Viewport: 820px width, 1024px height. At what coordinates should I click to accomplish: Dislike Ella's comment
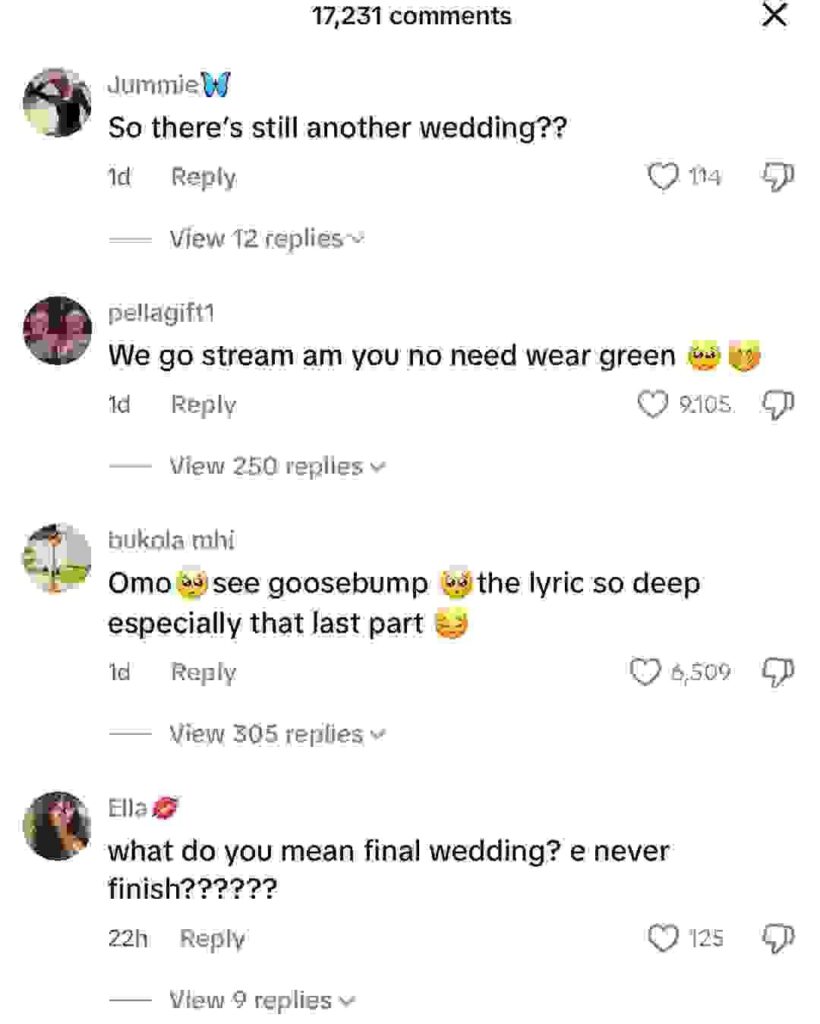click(x=777, y=939)
